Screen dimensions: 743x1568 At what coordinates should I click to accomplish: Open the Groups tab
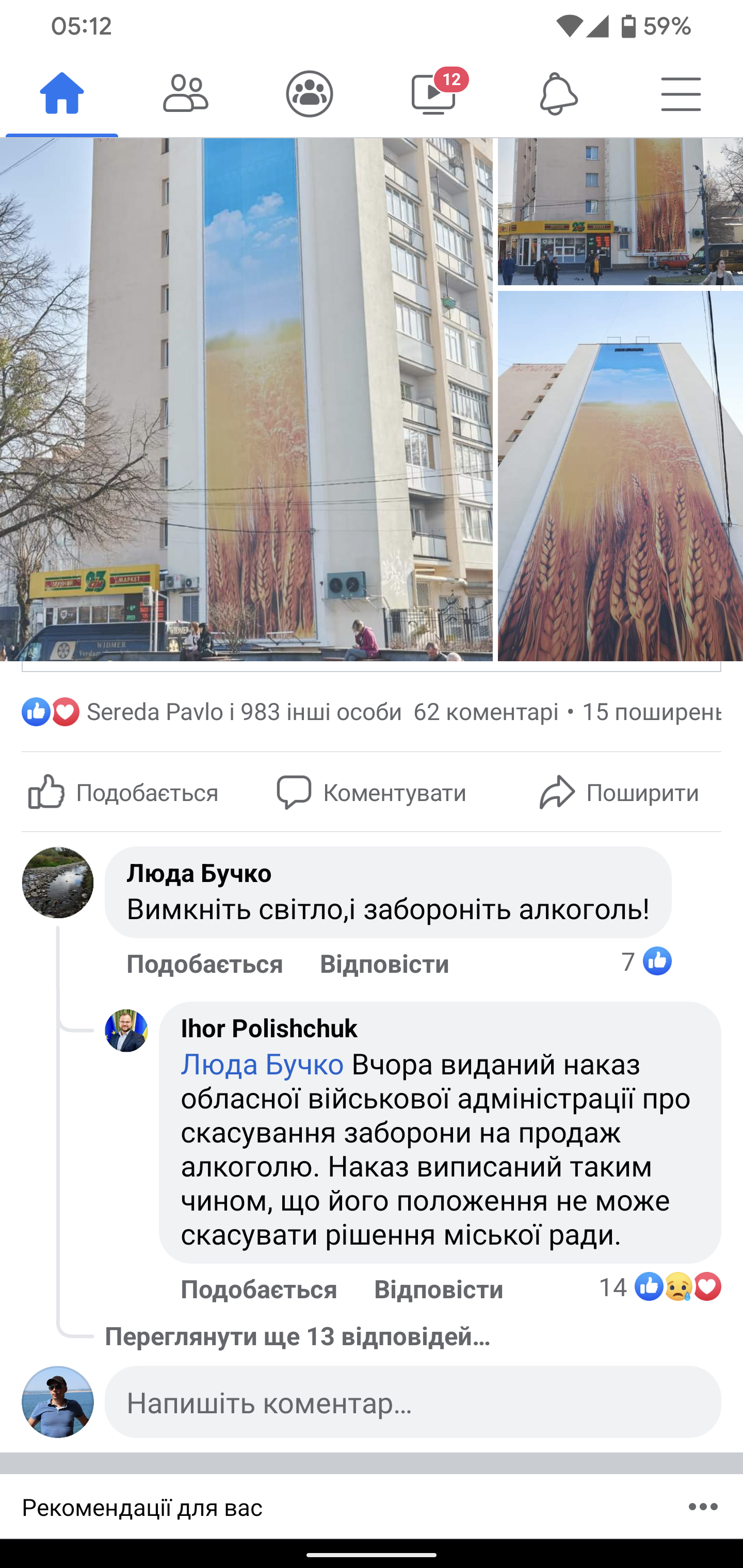tap(310, 94)
